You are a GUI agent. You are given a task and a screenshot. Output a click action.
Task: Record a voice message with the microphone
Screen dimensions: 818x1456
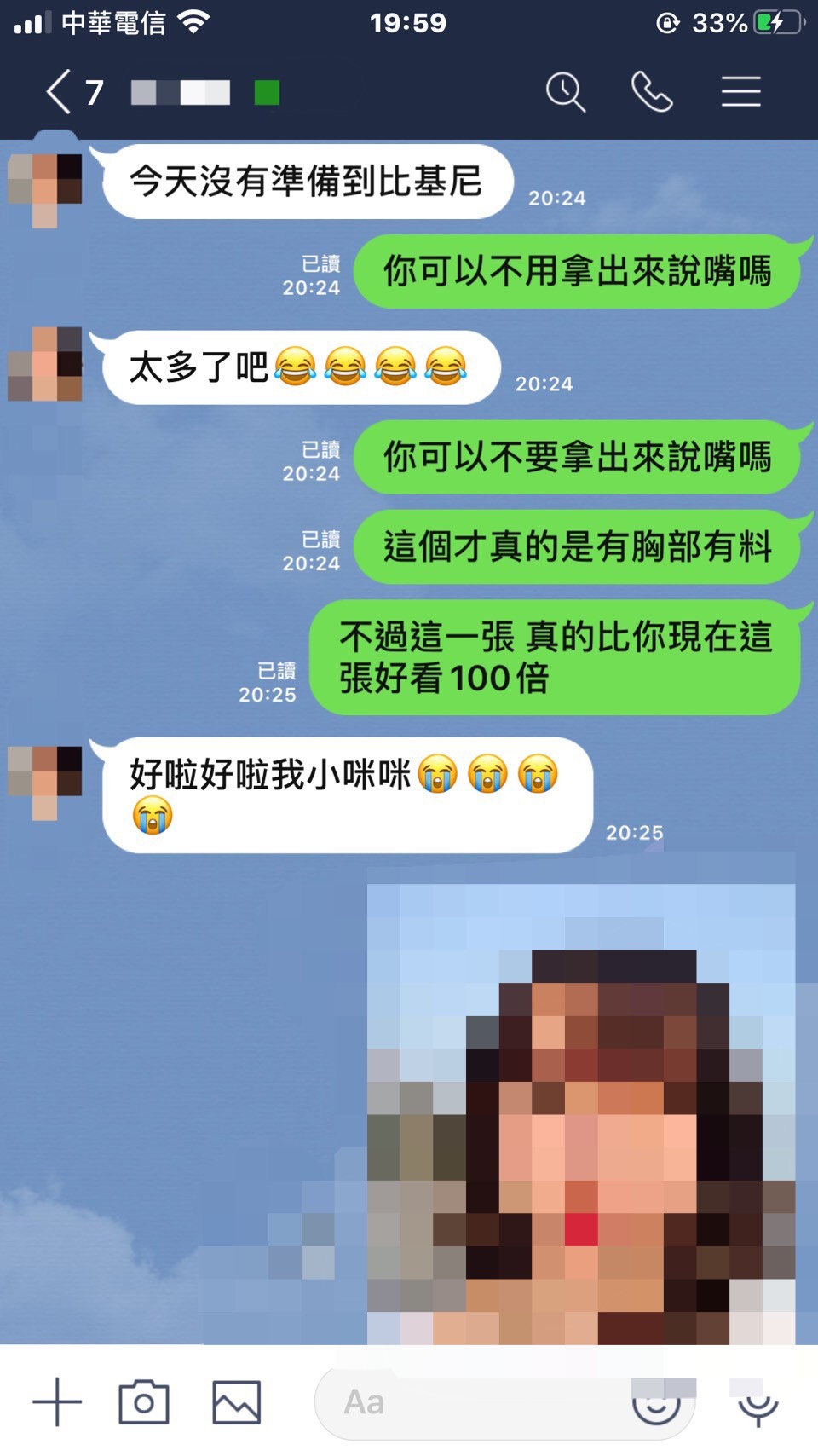[758, 1403]
